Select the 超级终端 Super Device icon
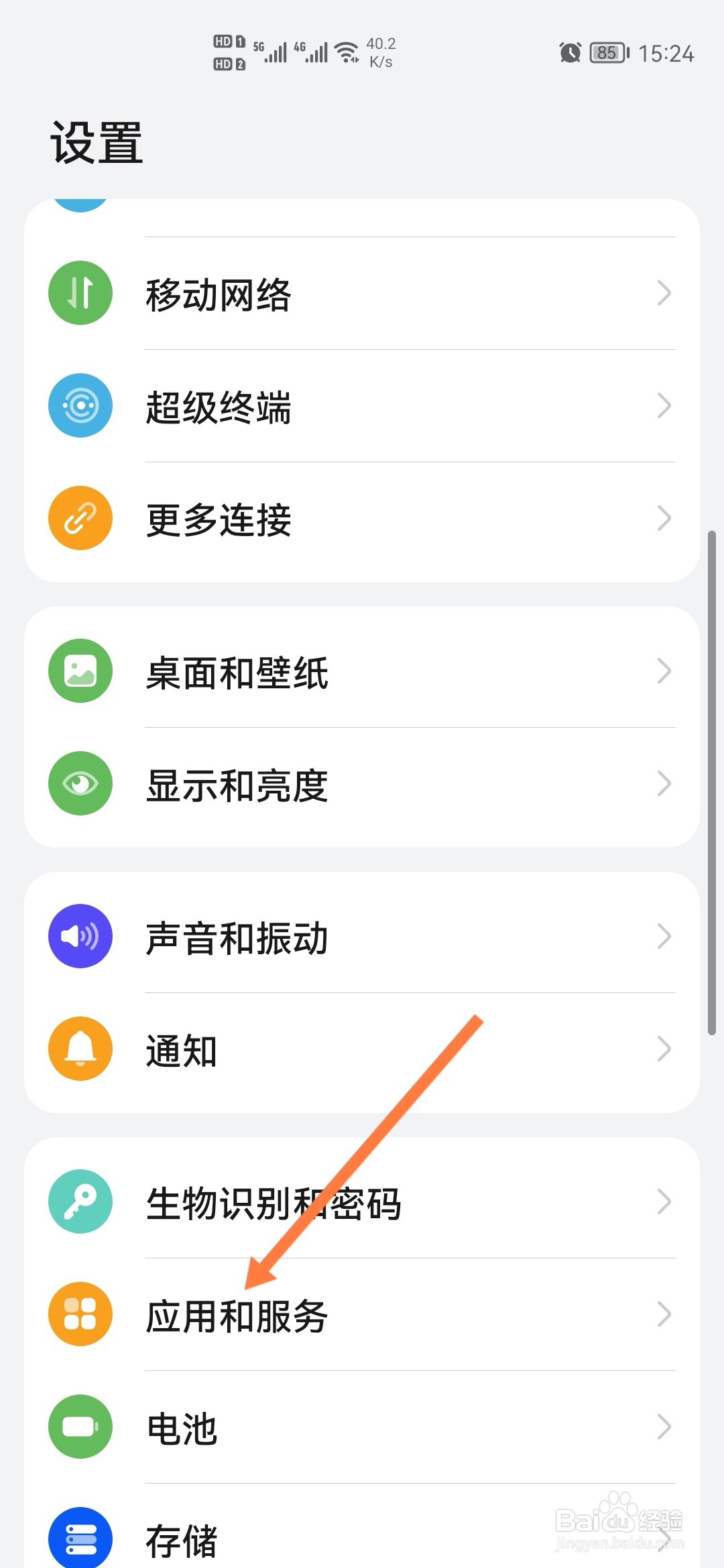The image size is (724, 1568). tap(80, 406)
